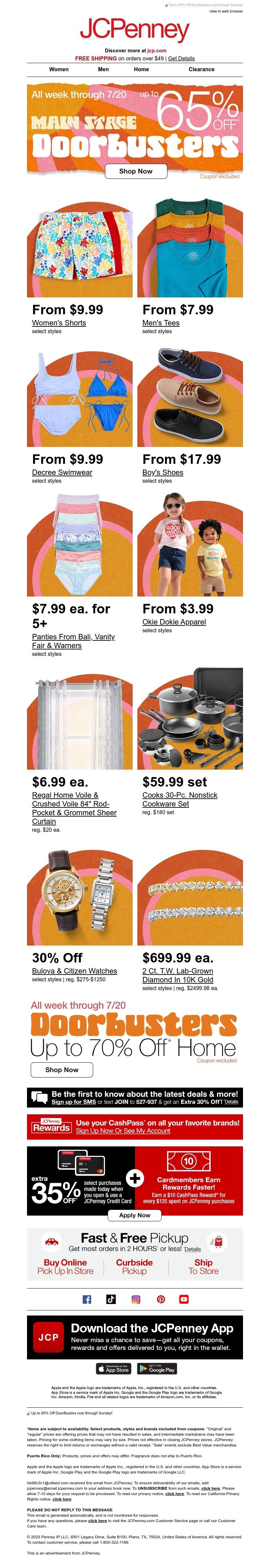Tap Apply Now for JCPenney Credit Card

134,1215
